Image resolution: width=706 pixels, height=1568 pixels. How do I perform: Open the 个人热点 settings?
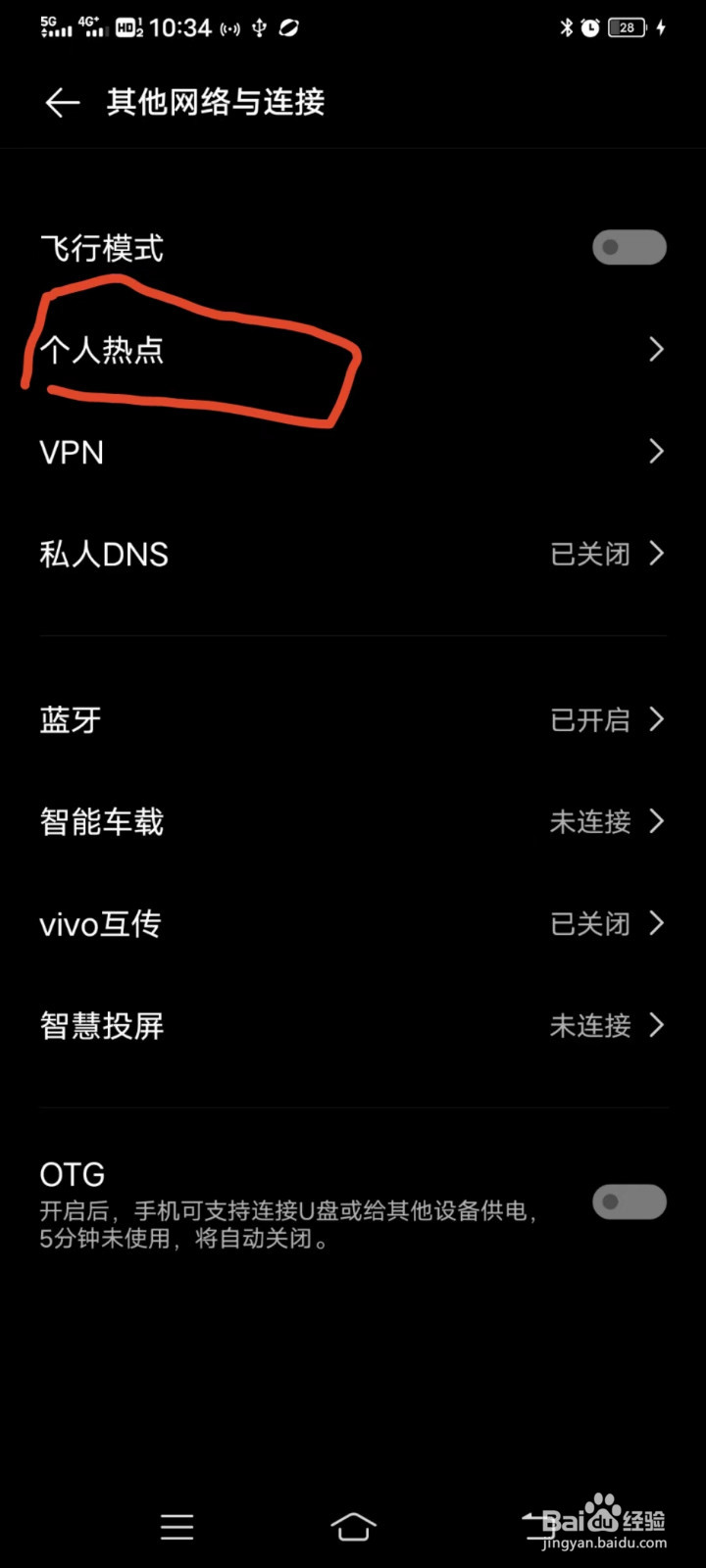click(x=353, y=350)
